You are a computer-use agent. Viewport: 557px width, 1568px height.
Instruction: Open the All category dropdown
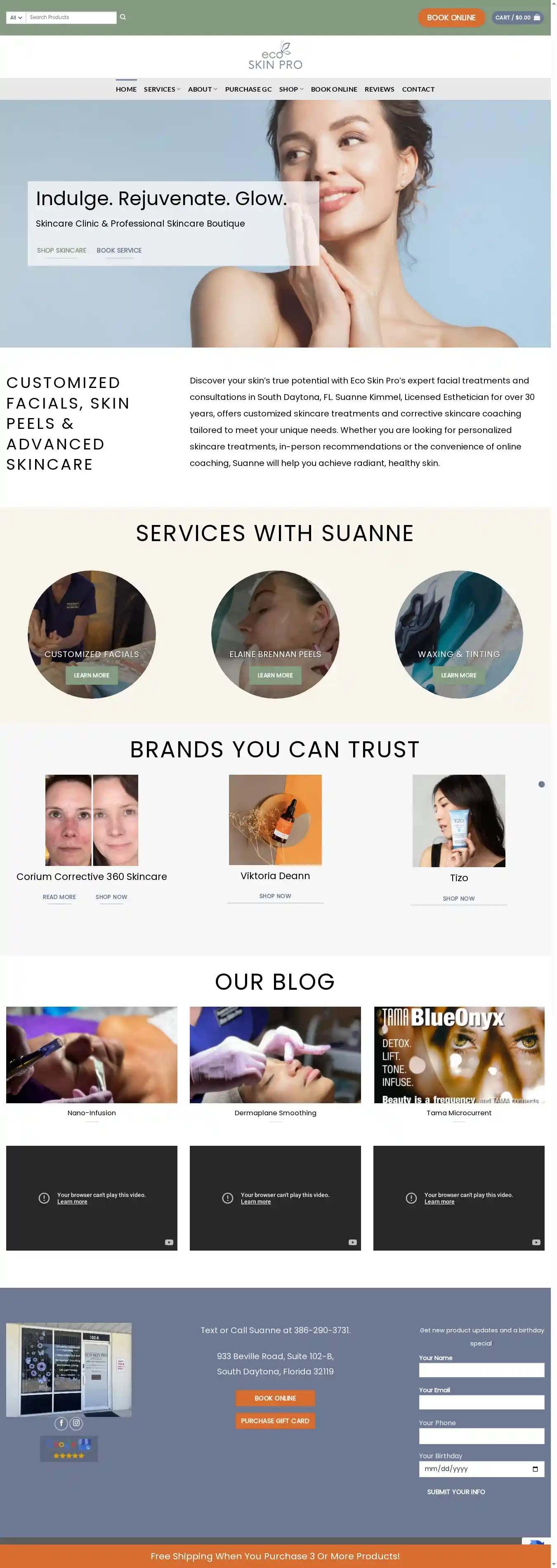[x=16, y=18]
